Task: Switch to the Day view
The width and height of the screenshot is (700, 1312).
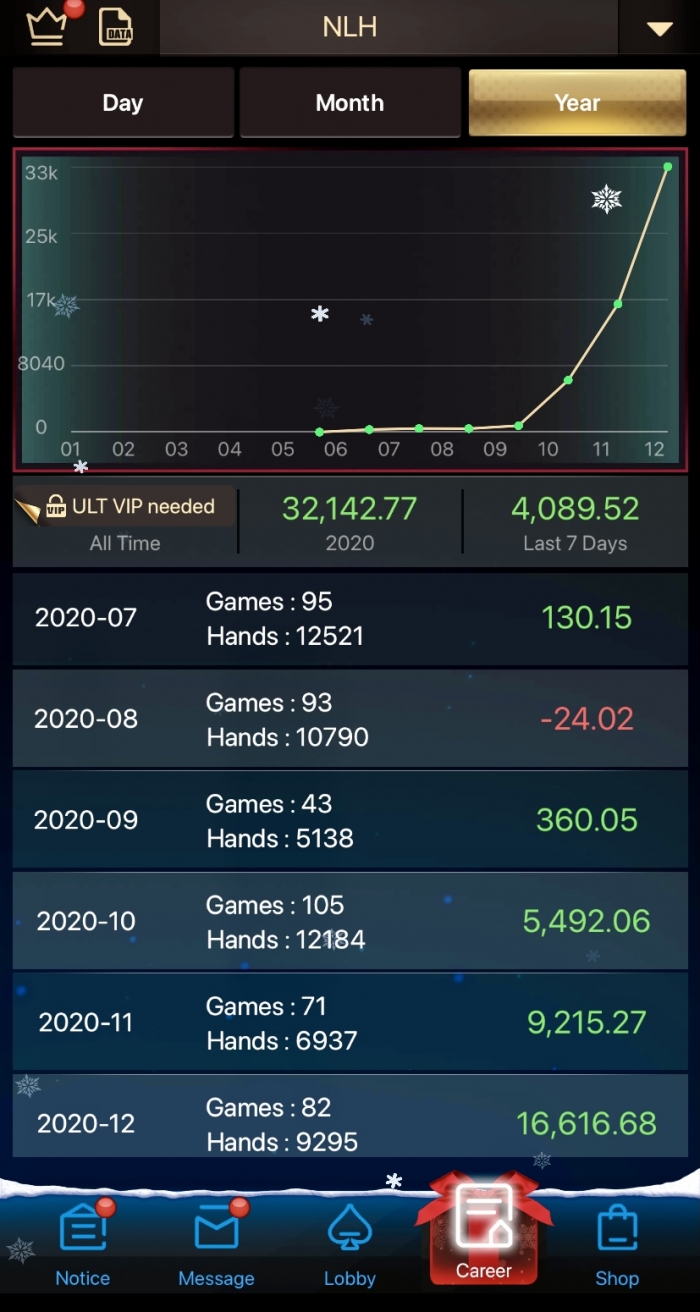Action: [x=123, y=103]
